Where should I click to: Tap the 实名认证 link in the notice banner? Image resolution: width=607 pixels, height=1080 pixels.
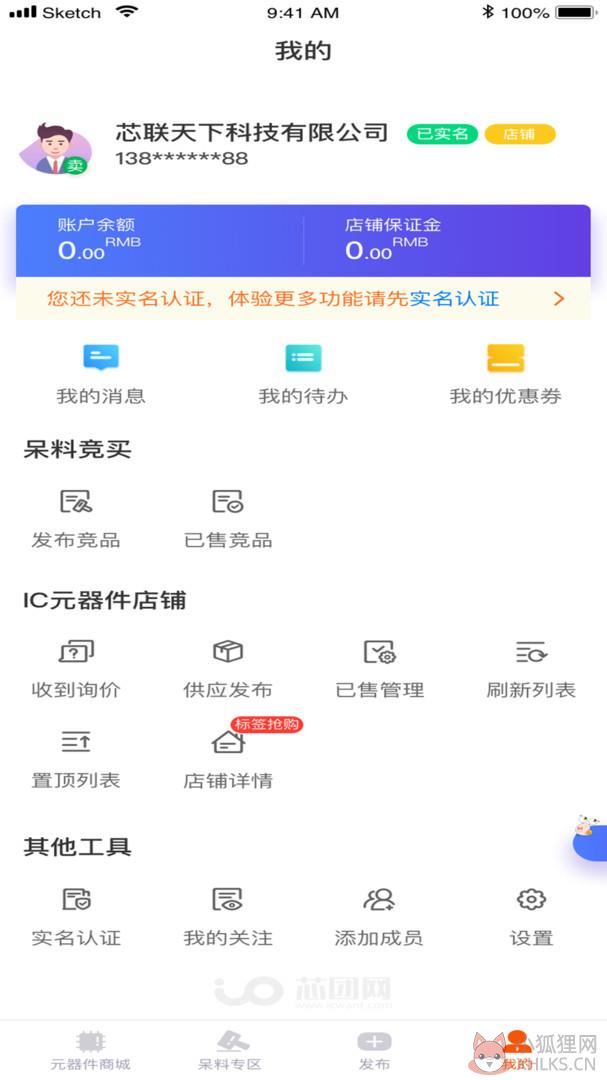[x=454, y=299]
